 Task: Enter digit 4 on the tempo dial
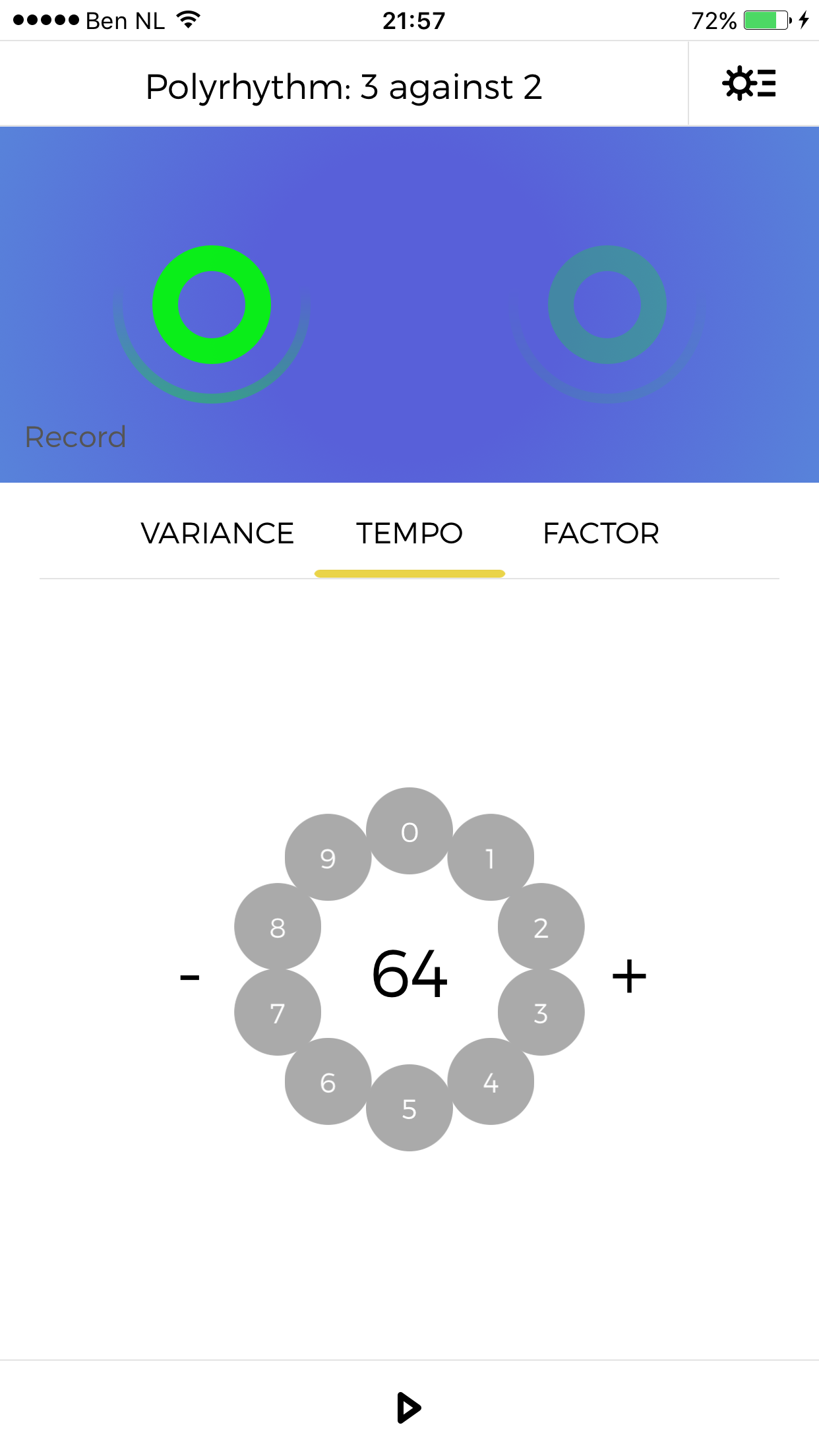(x=490, y=1082)
